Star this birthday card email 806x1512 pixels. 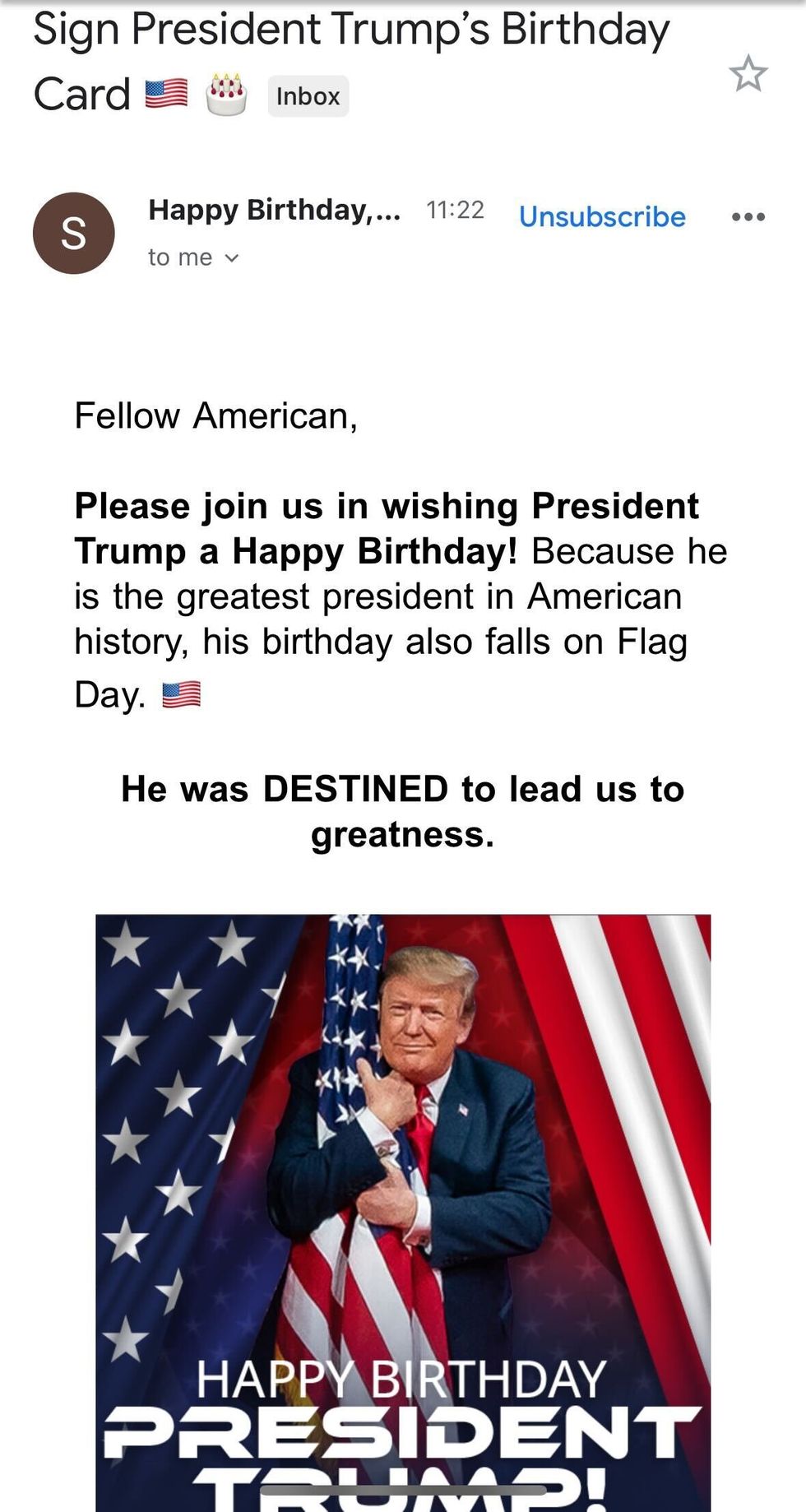click(748, 75)
